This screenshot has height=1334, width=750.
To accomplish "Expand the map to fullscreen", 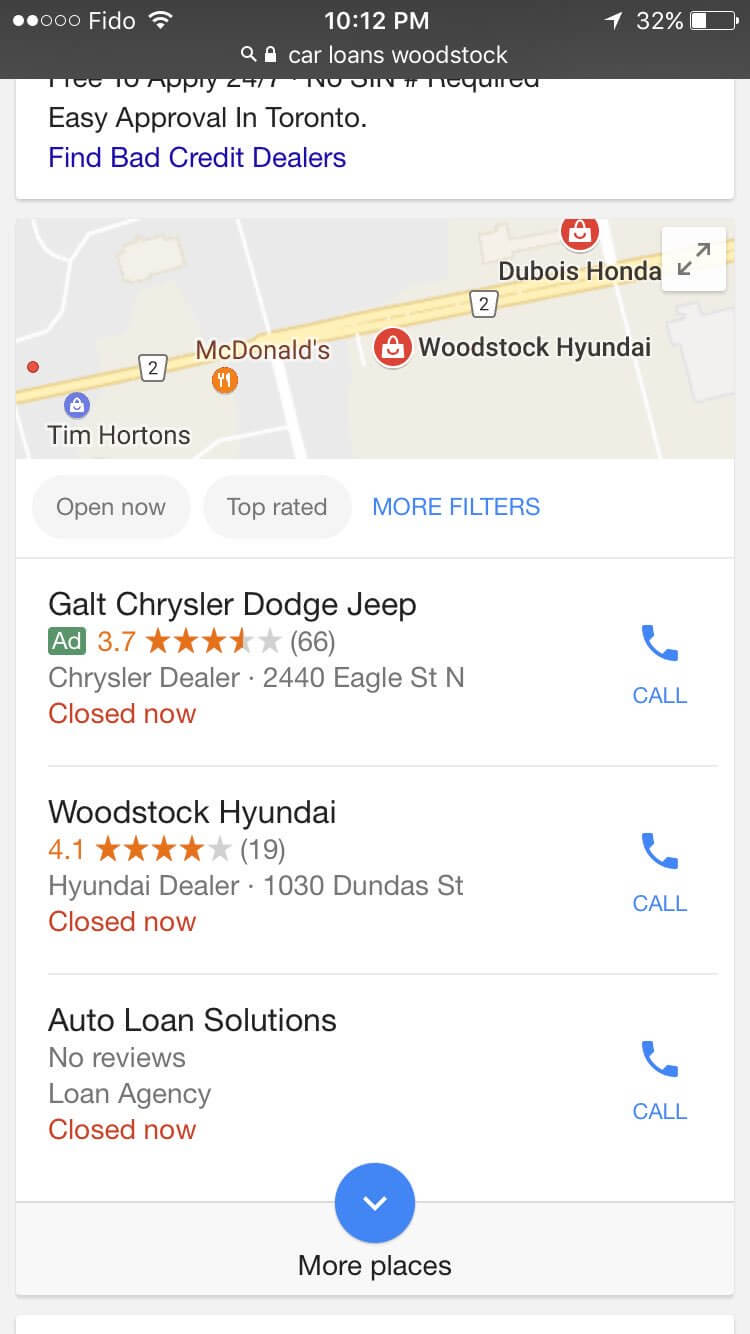I will tap(694, 258).
